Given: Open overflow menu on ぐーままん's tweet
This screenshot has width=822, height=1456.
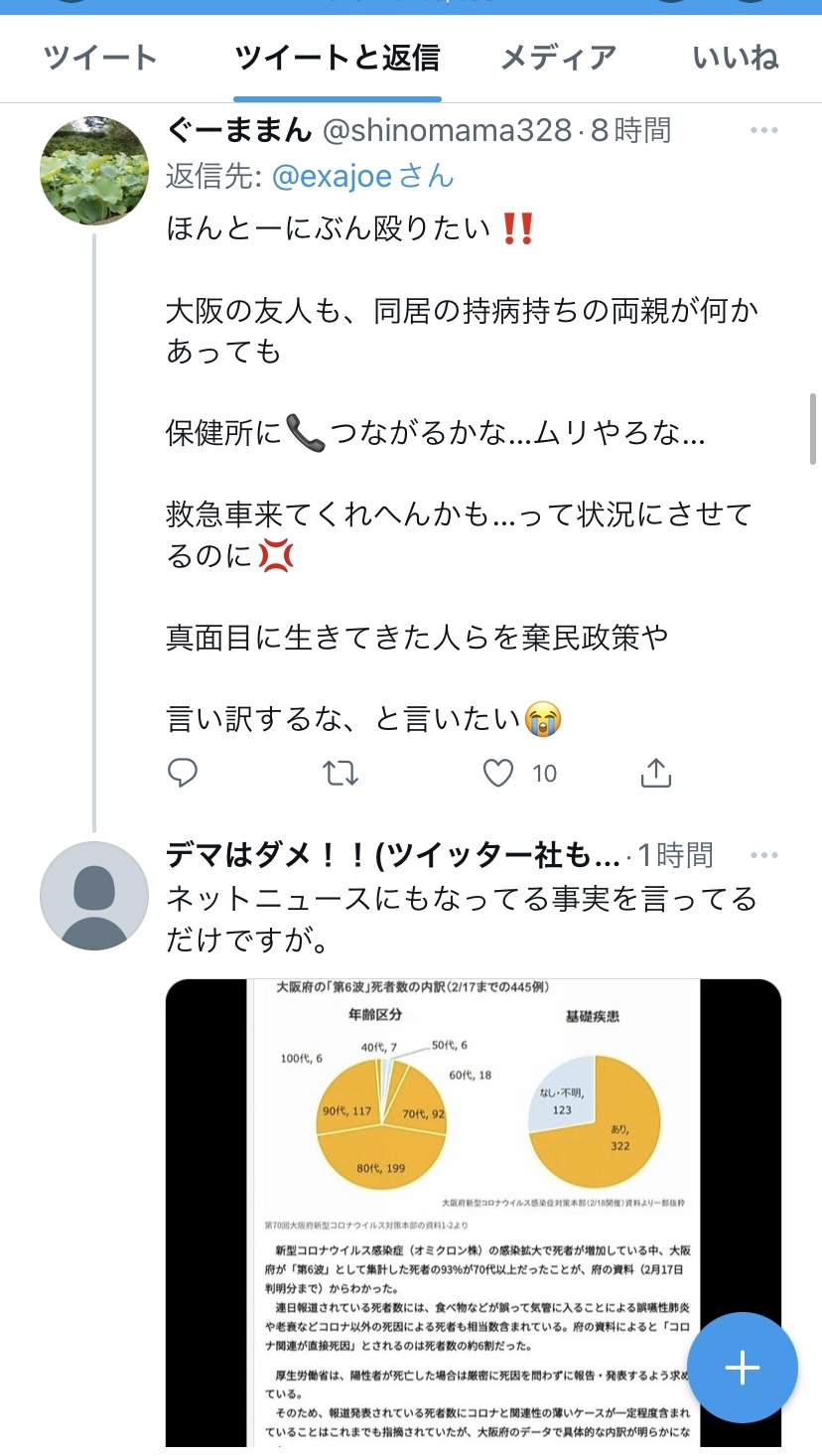Looking at the screenshot, I should [x=763, y=130].
